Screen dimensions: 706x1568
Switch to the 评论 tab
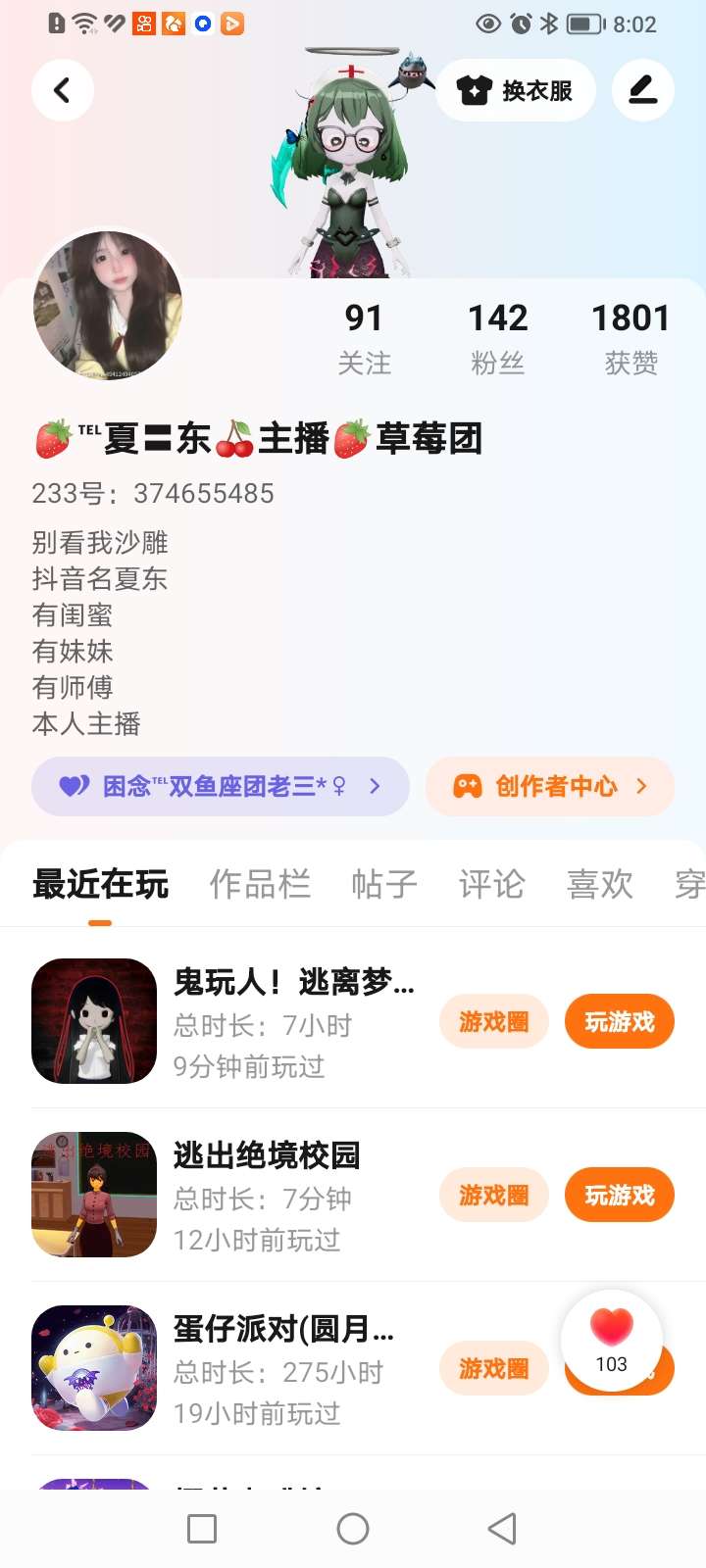pos(492,884)
